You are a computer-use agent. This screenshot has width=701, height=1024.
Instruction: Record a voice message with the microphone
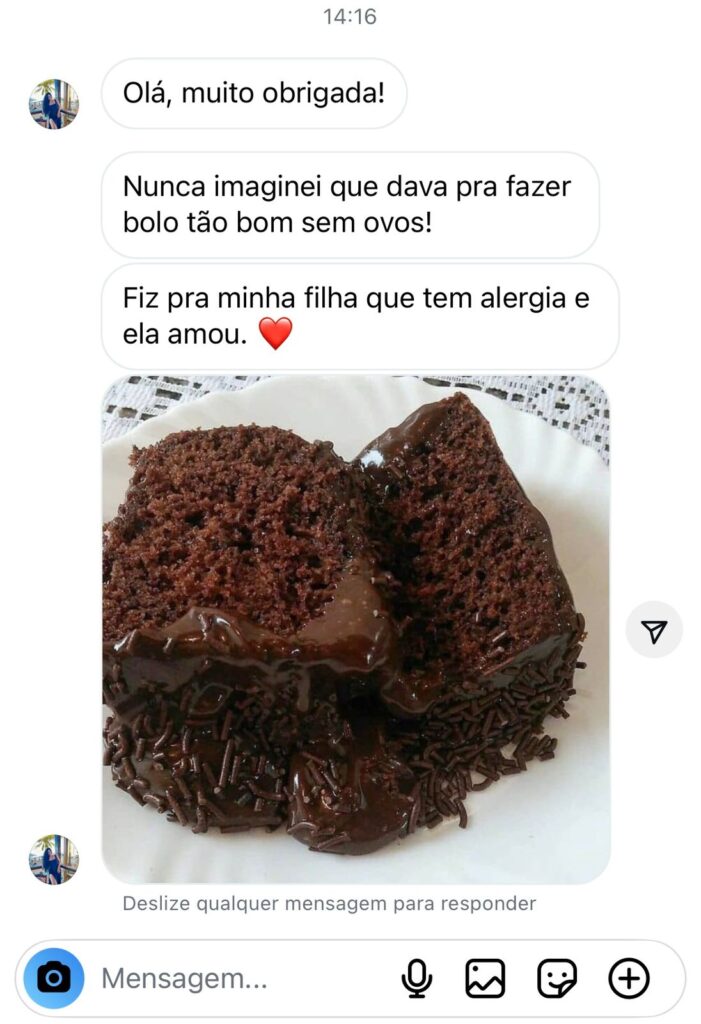pos(417,978)
